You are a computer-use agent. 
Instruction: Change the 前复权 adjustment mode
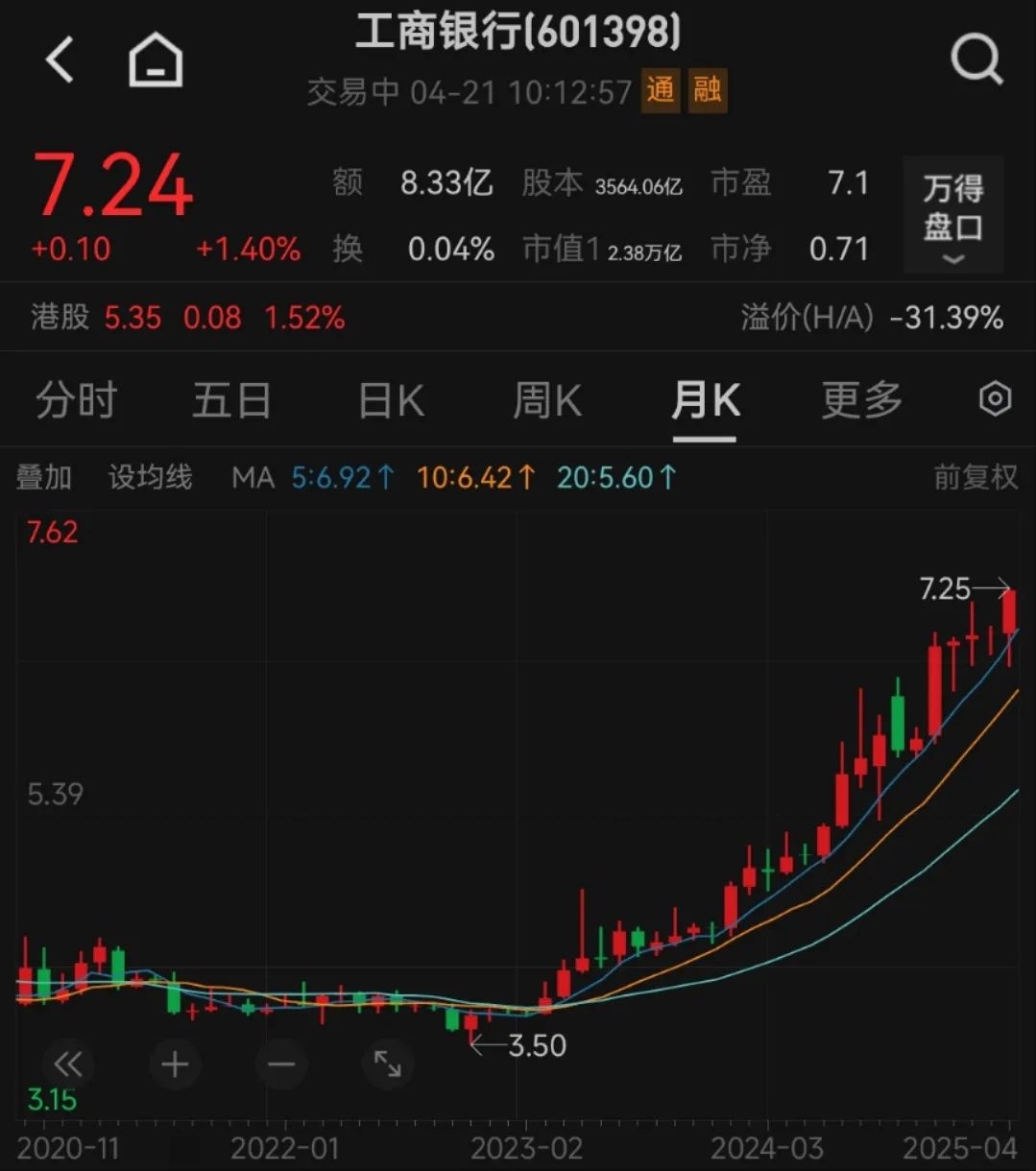tap(975, 477)
